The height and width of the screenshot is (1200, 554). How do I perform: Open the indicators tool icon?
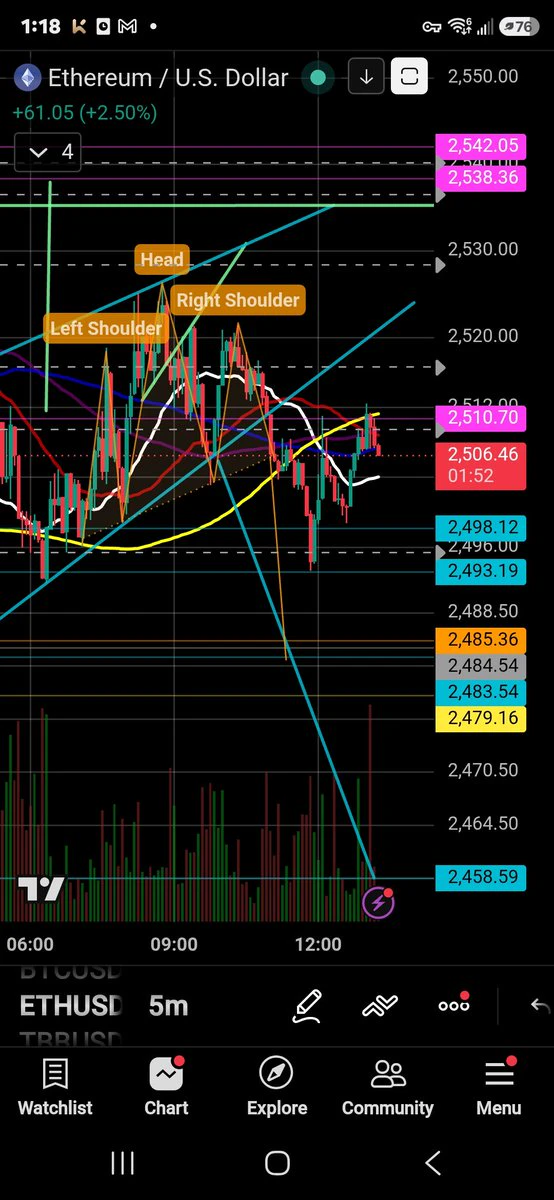[x=381, y=1005]
